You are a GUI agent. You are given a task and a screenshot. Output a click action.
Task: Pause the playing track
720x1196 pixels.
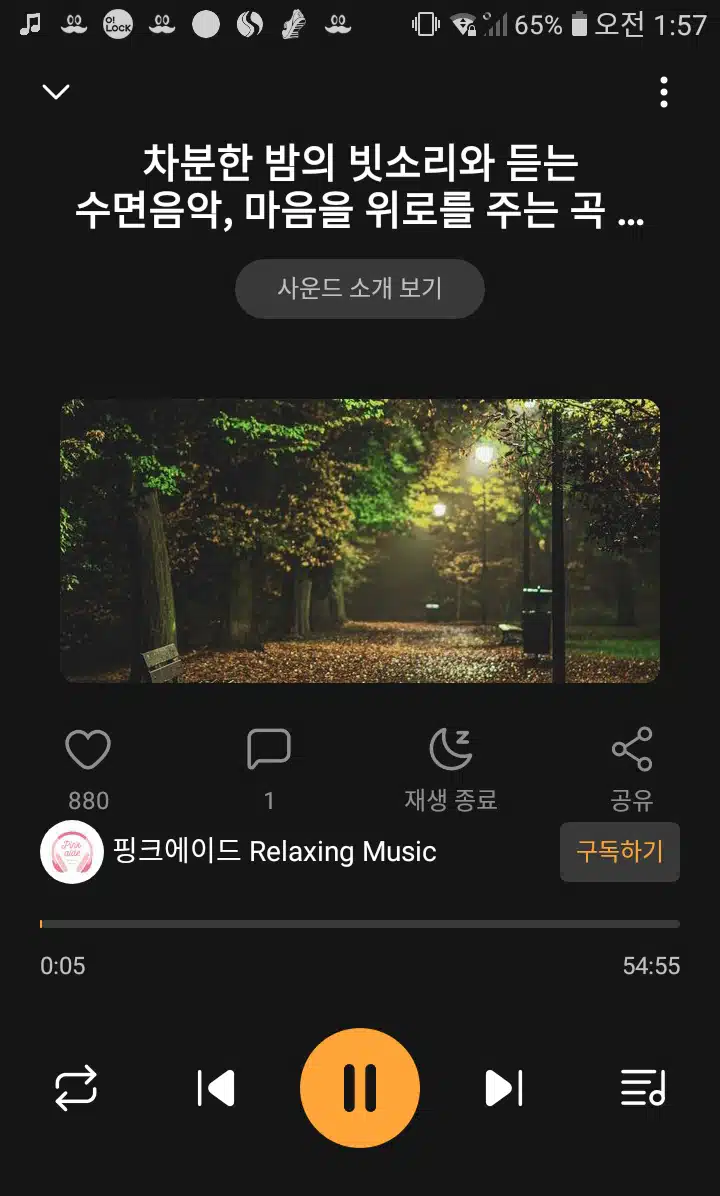(x=359, y=1088)
